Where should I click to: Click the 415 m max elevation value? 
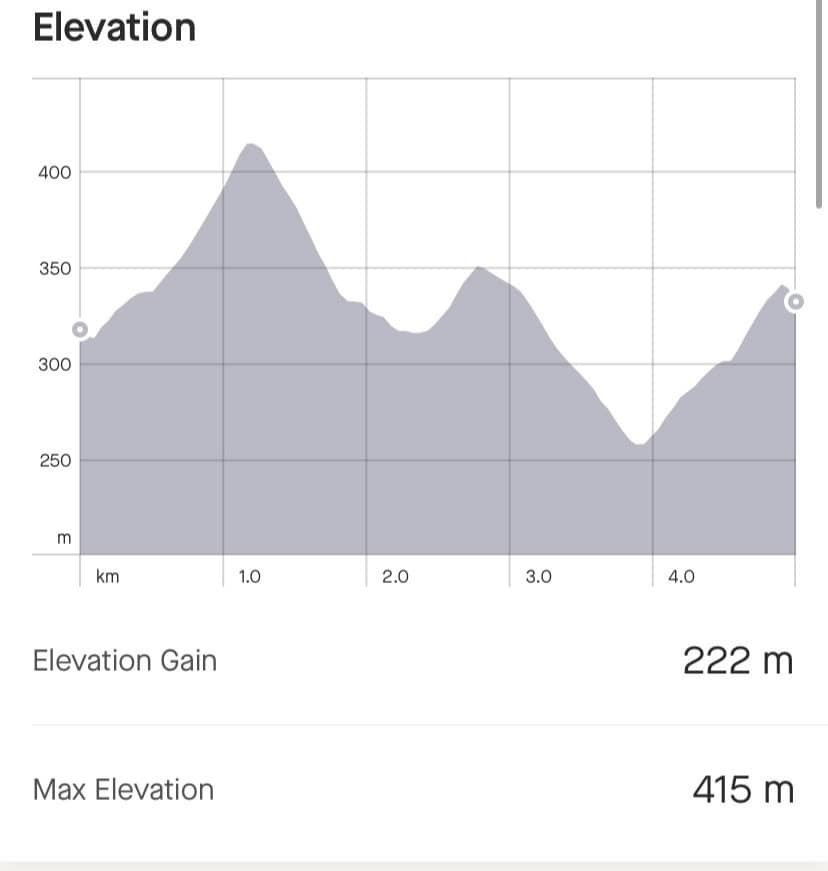pos(742,790)
